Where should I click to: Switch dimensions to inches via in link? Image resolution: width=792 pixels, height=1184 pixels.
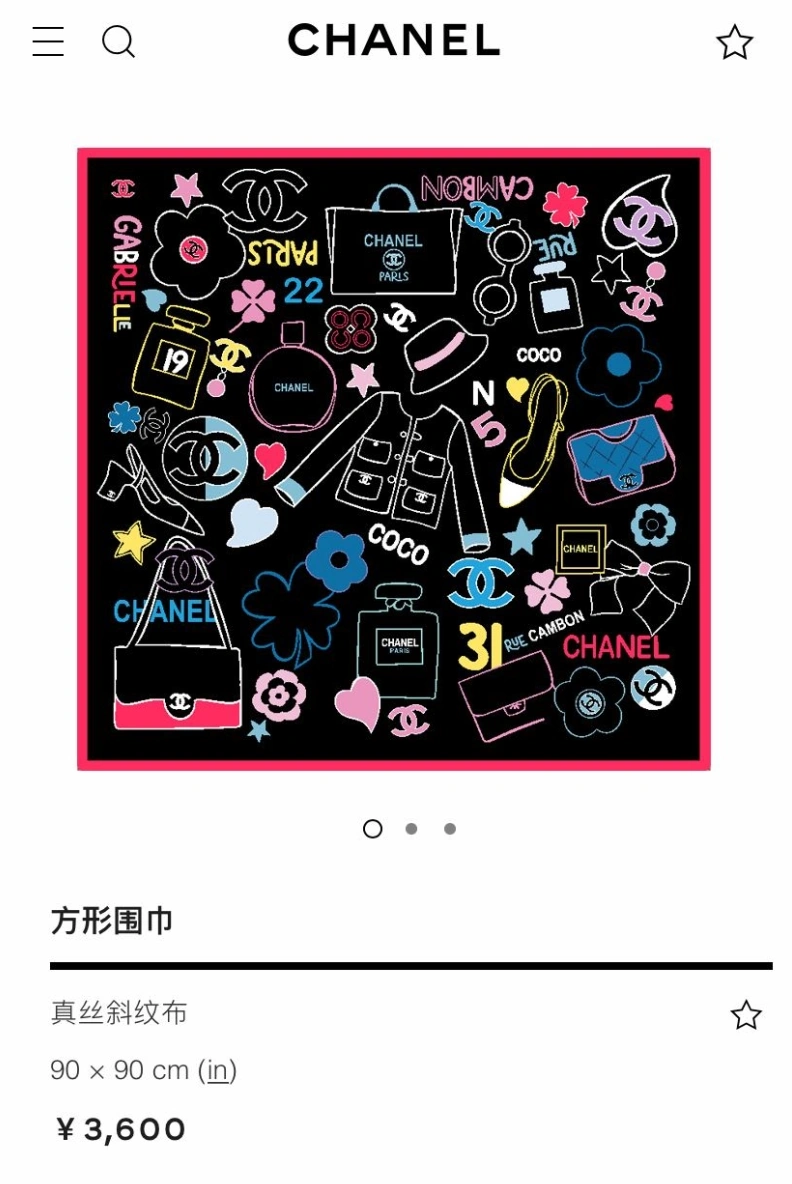click(217, 1070)
